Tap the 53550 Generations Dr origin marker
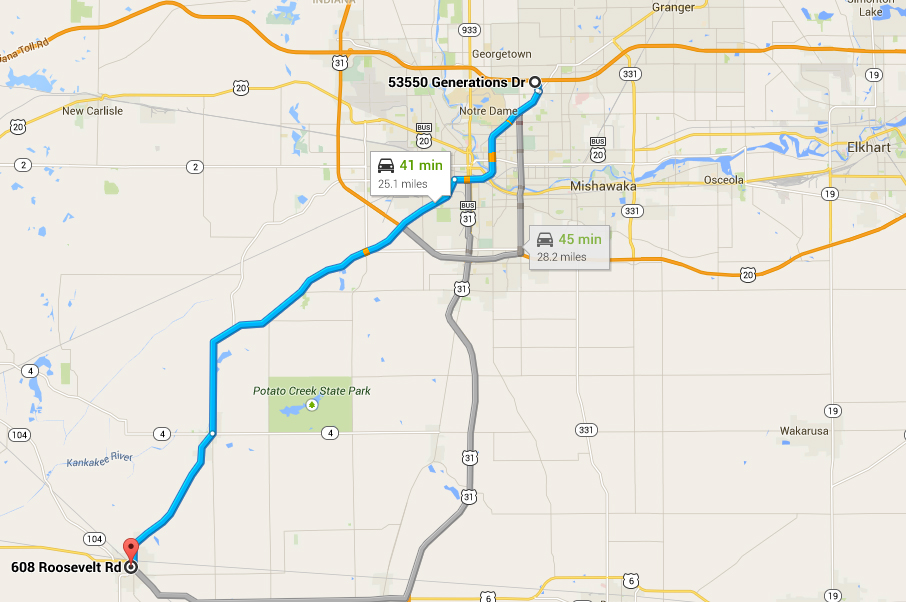The width and height of the screenshot is (906, 602). pyautogui.click(x=534, y=82)
